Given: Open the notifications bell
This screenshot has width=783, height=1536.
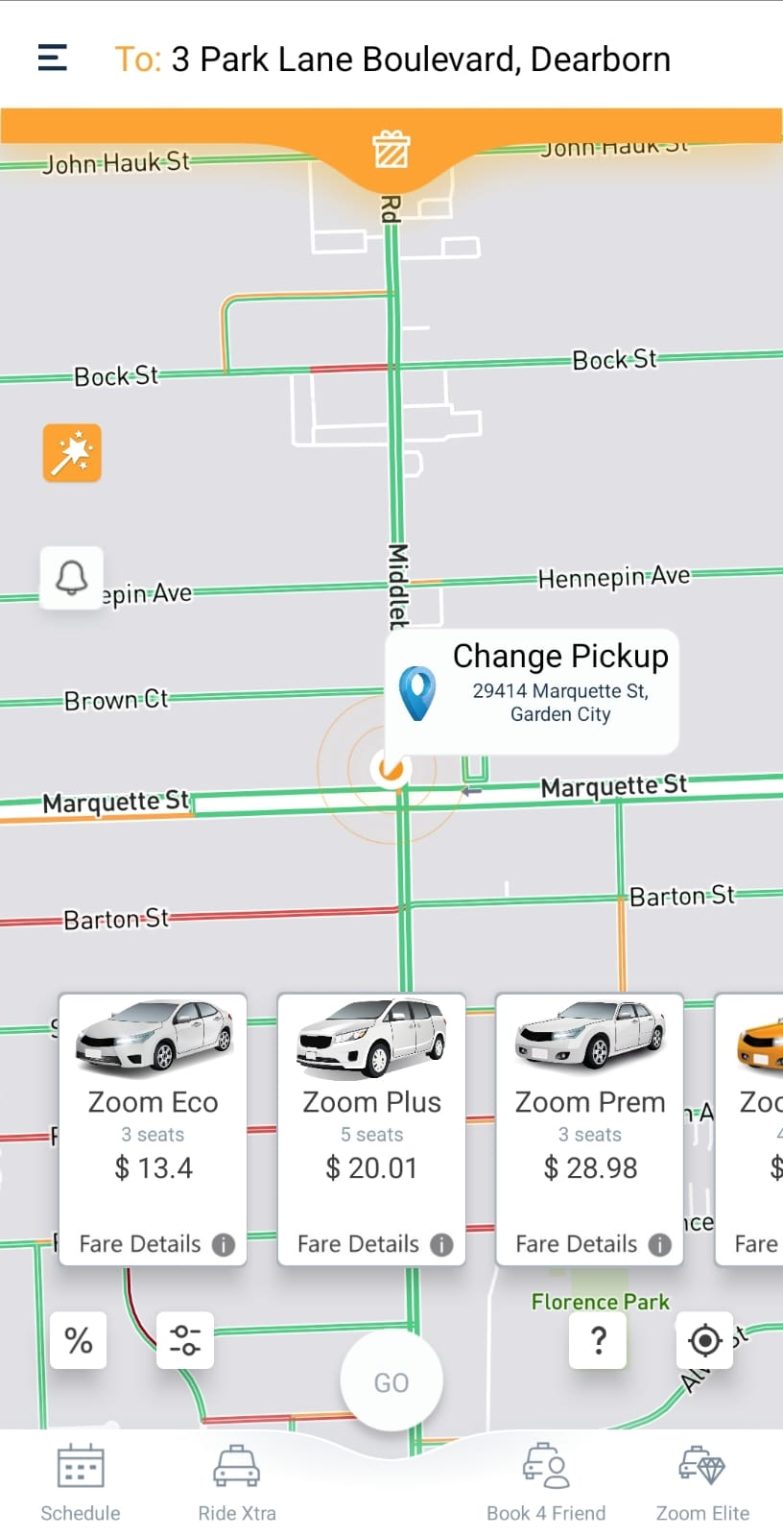Looking at the screenshot, I should 71,577.
